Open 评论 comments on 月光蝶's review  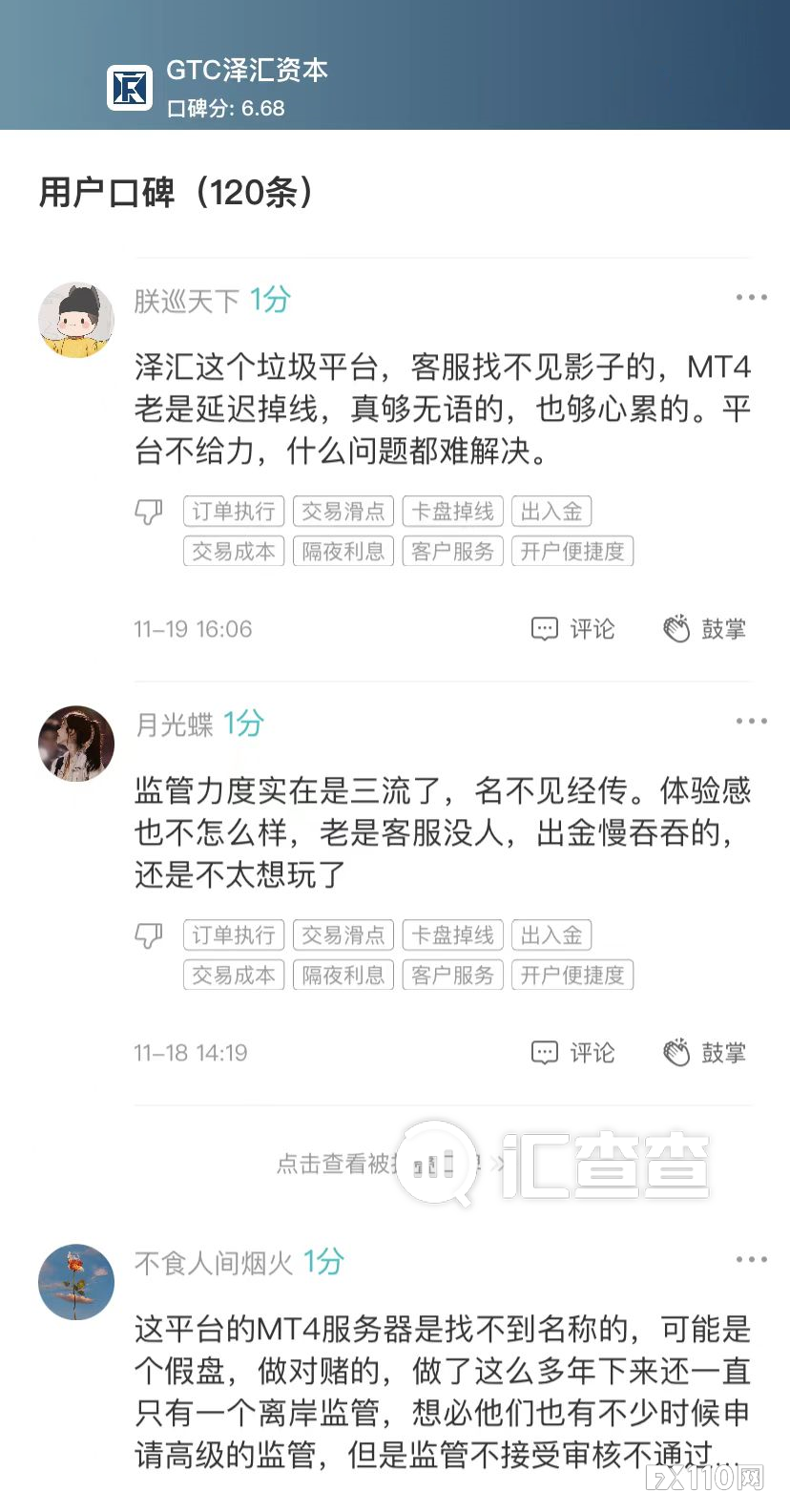coord(571,1052)
